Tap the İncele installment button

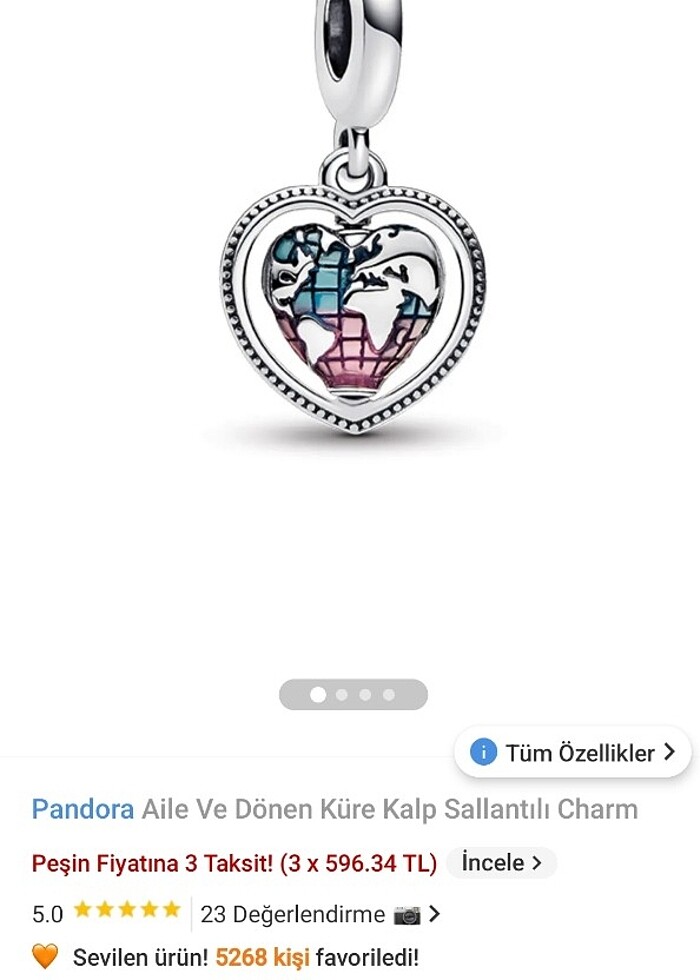click(x=501, y=862)
